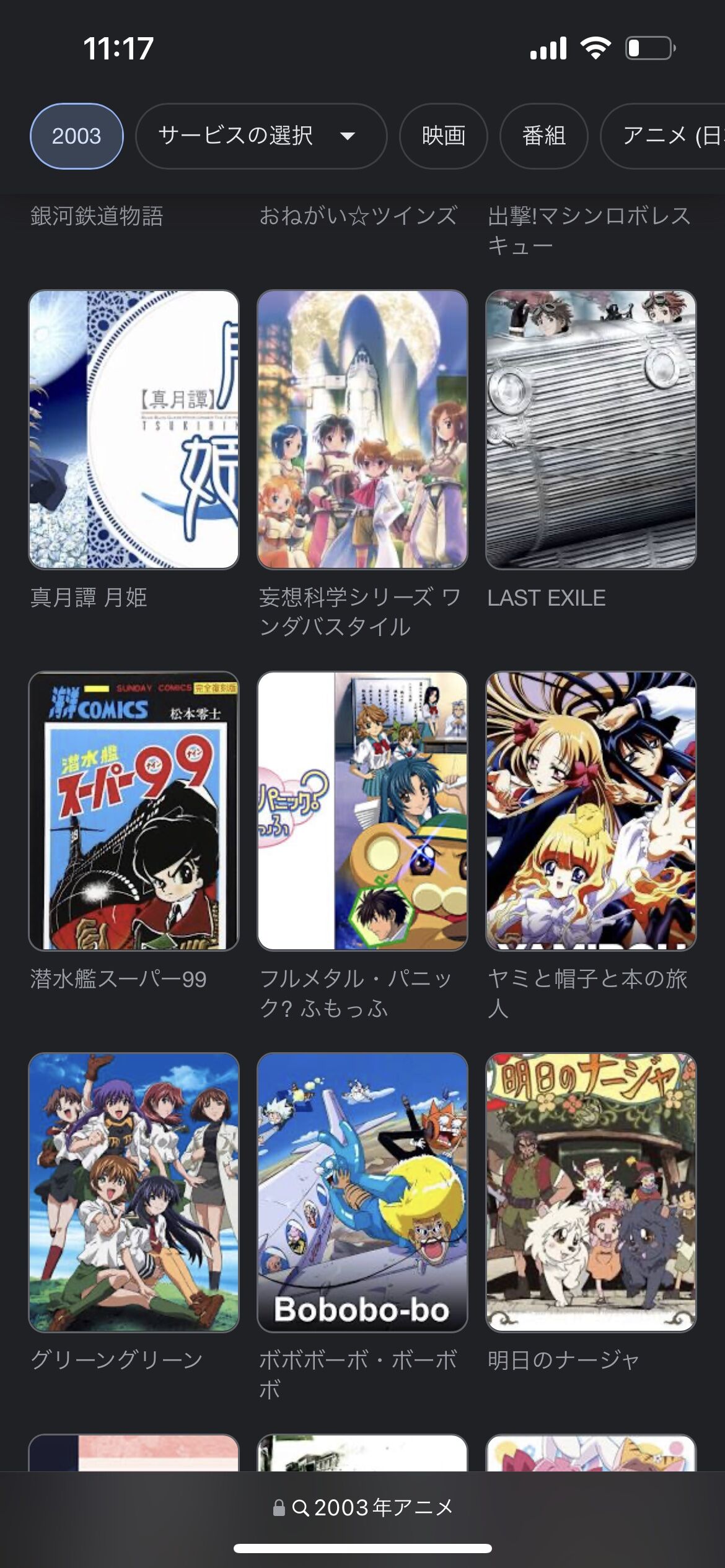
Task: Select the 2003 year chip
Action: click(x=76, y=136)
